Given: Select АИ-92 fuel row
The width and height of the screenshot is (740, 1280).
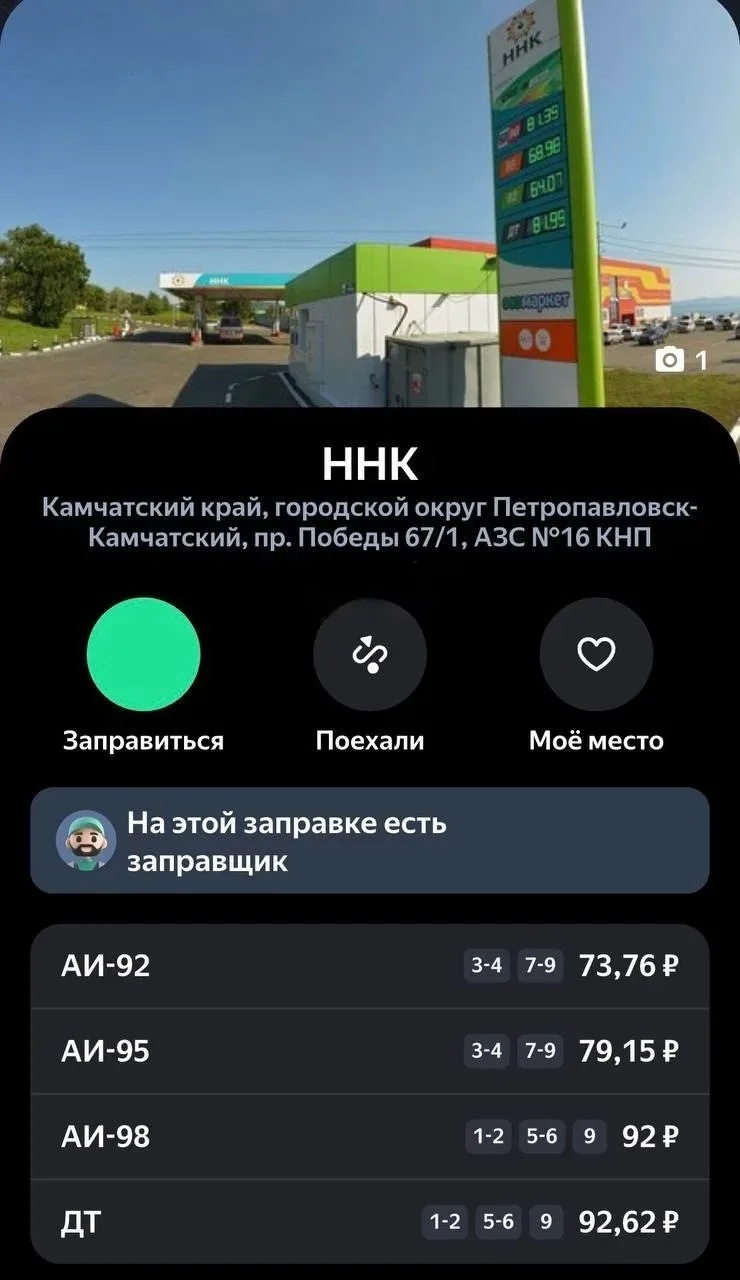Looking at the screenshot, I should point(370,966).
